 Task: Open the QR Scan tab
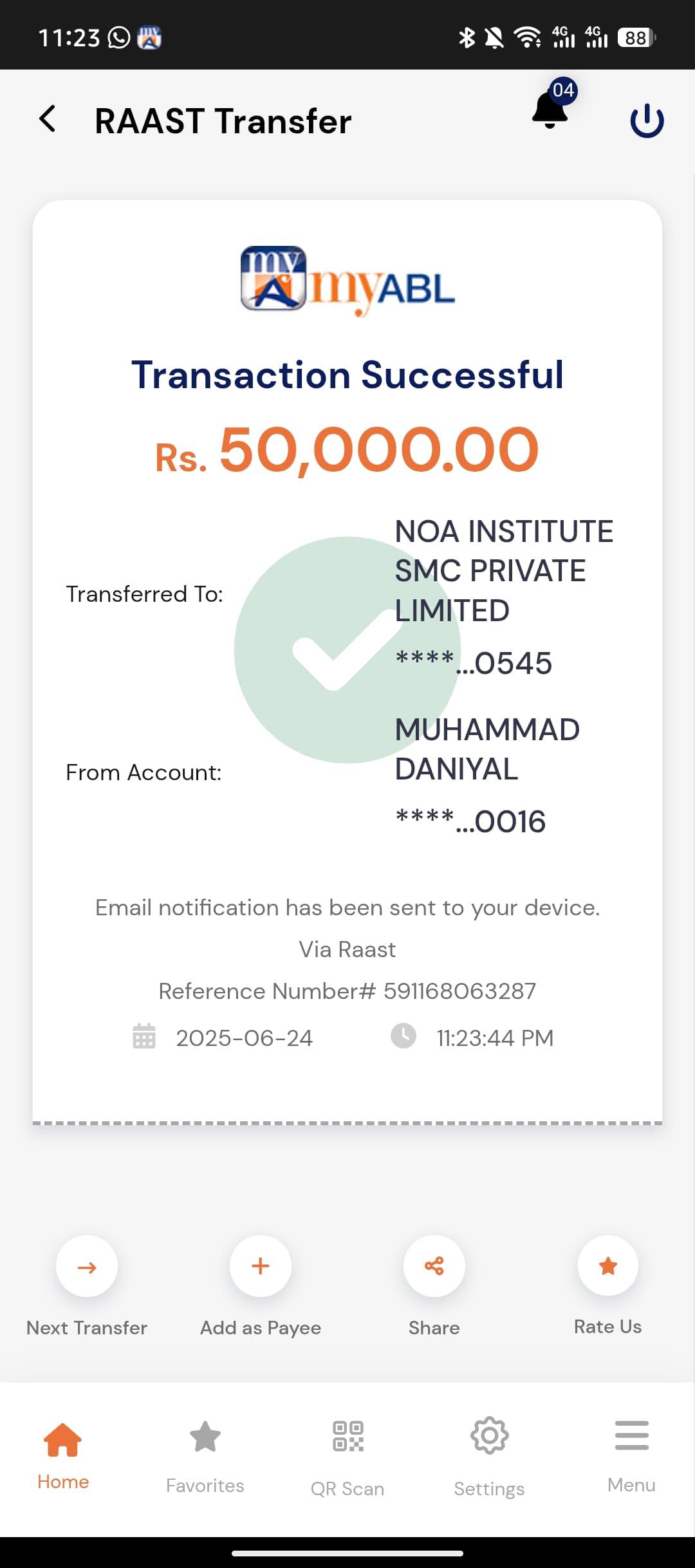coord(347,1455)
